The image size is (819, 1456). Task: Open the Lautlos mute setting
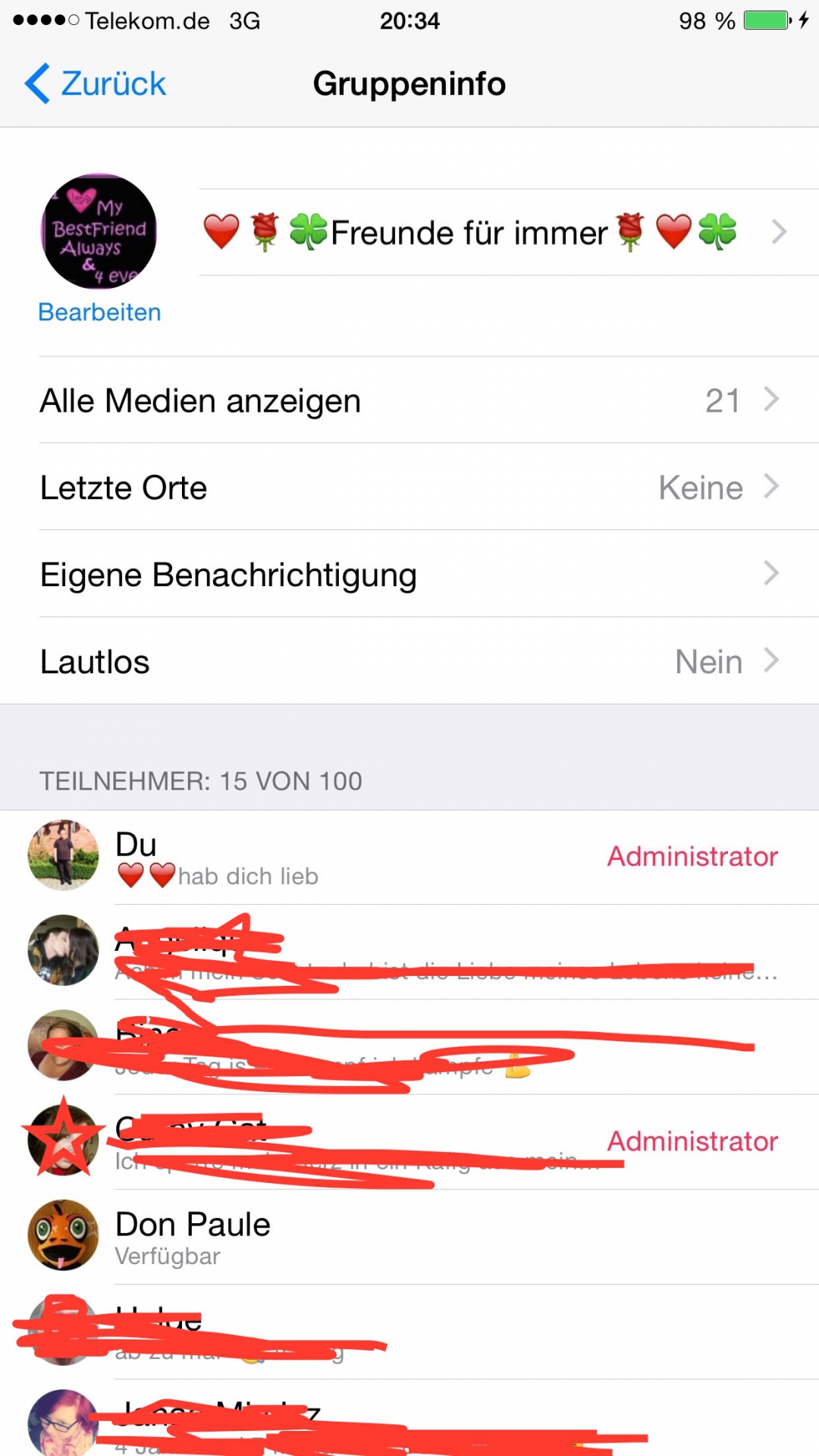click(409, 661)
